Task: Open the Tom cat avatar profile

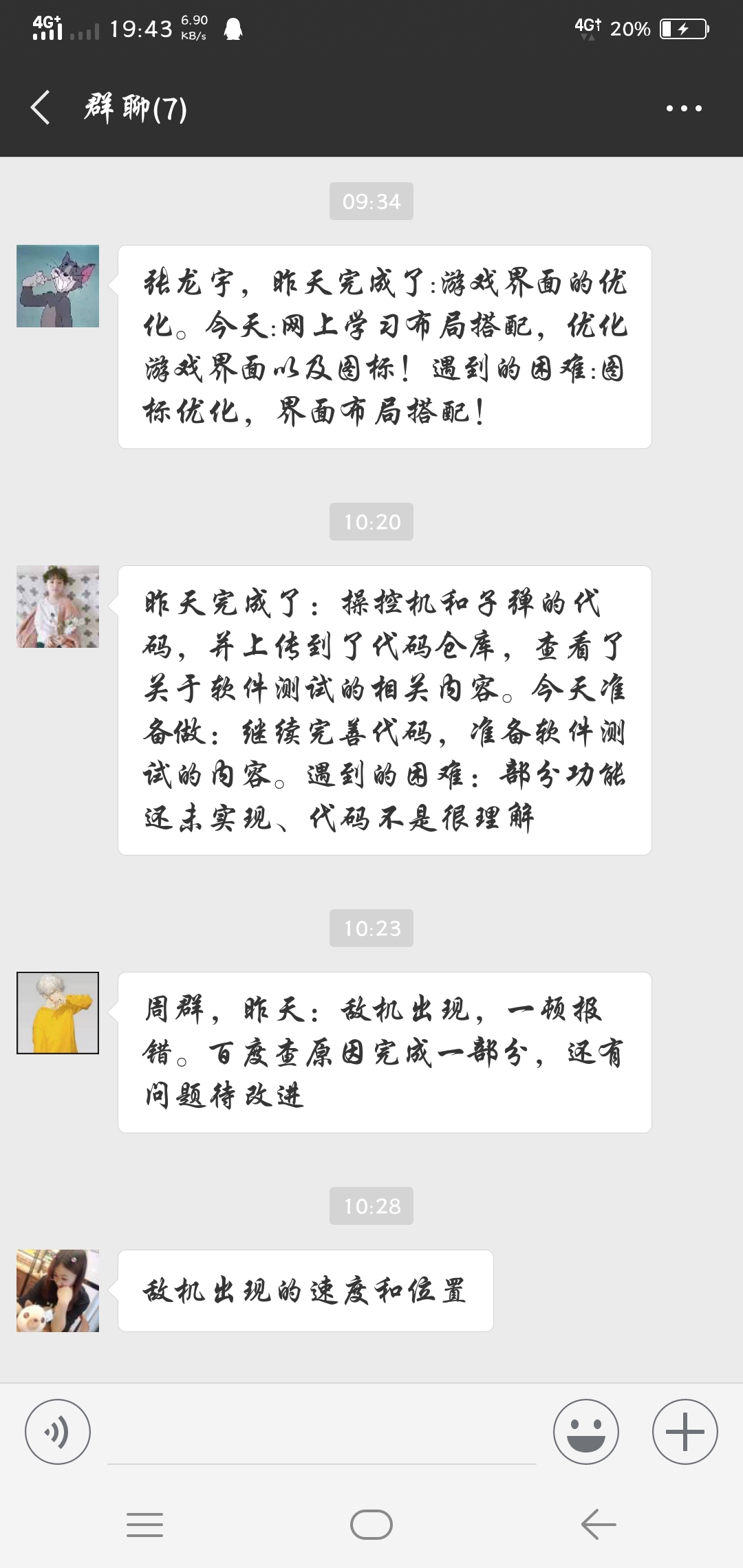Action: [58, 286]
